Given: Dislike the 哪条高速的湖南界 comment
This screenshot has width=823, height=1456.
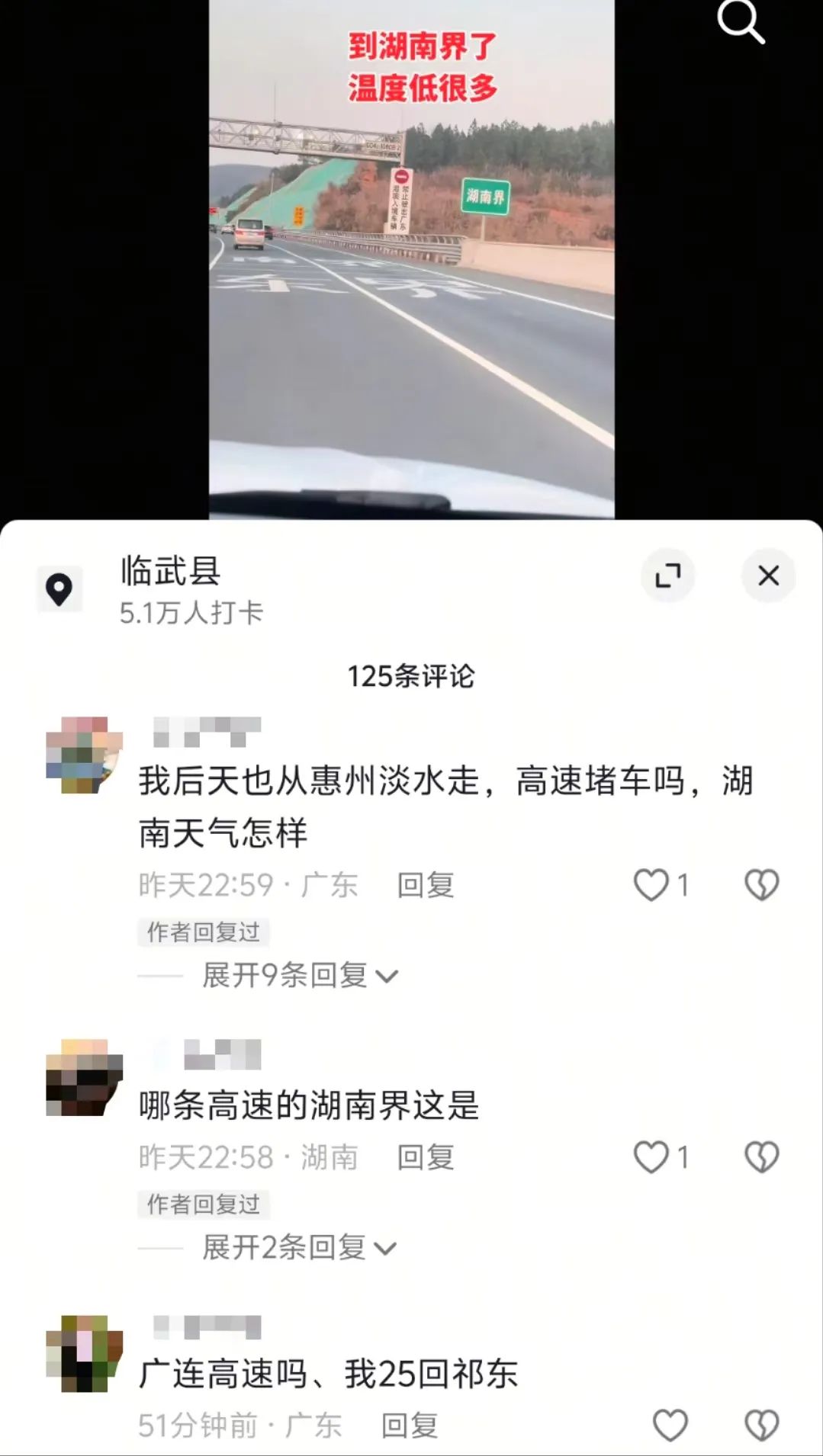Looking at the screenshot, I should coord(761,1157).
